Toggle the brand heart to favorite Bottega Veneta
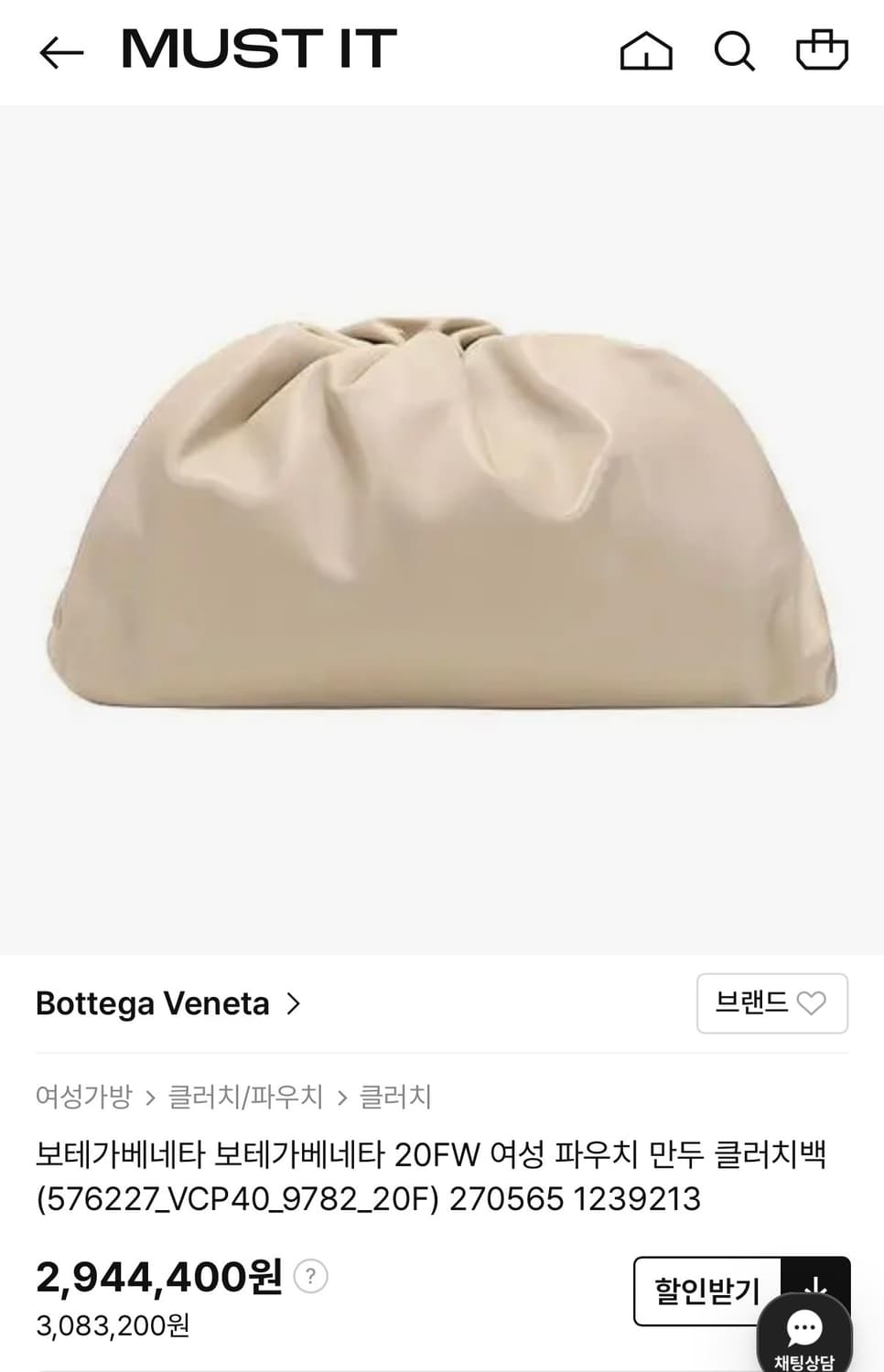This screenshot has width=884, height=1372. click(813, 1003)
